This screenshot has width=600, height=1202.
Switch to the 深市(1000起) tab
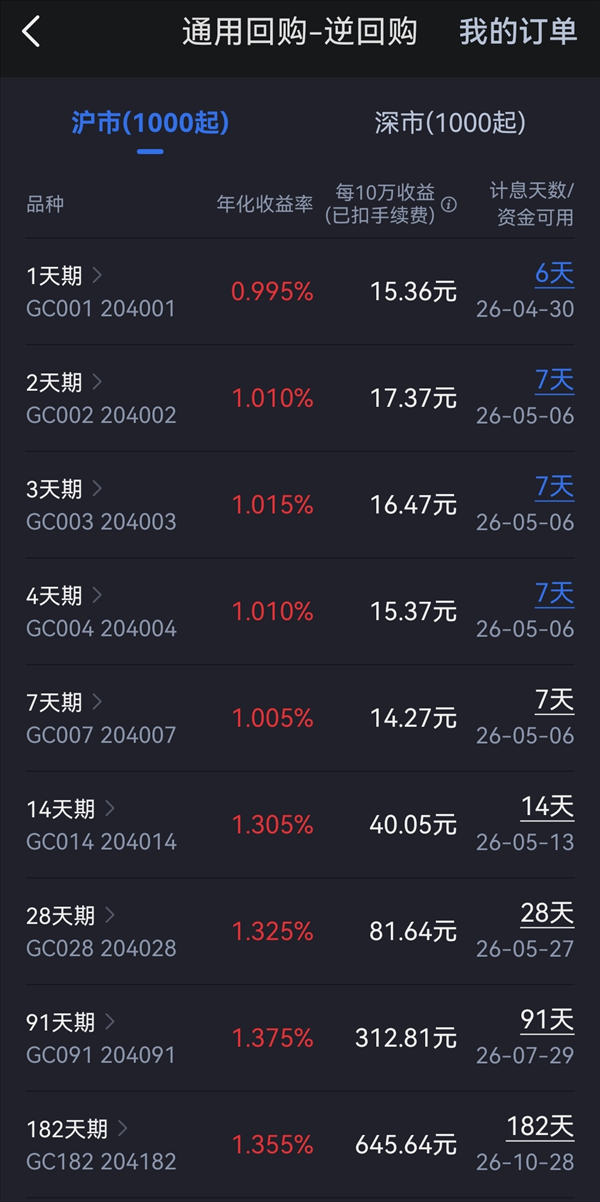[x=450, y=123]
